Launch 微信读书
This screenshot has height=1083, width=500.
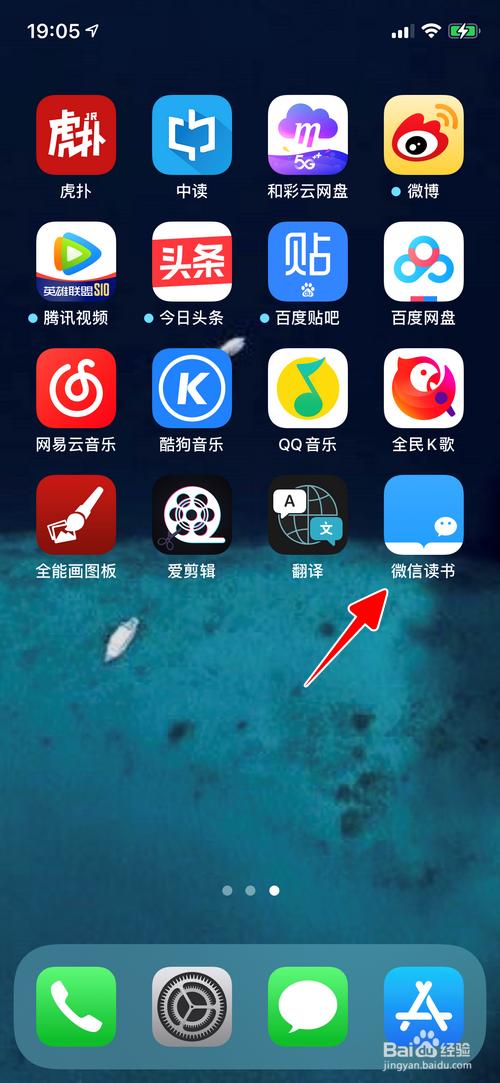pos(424,515)
